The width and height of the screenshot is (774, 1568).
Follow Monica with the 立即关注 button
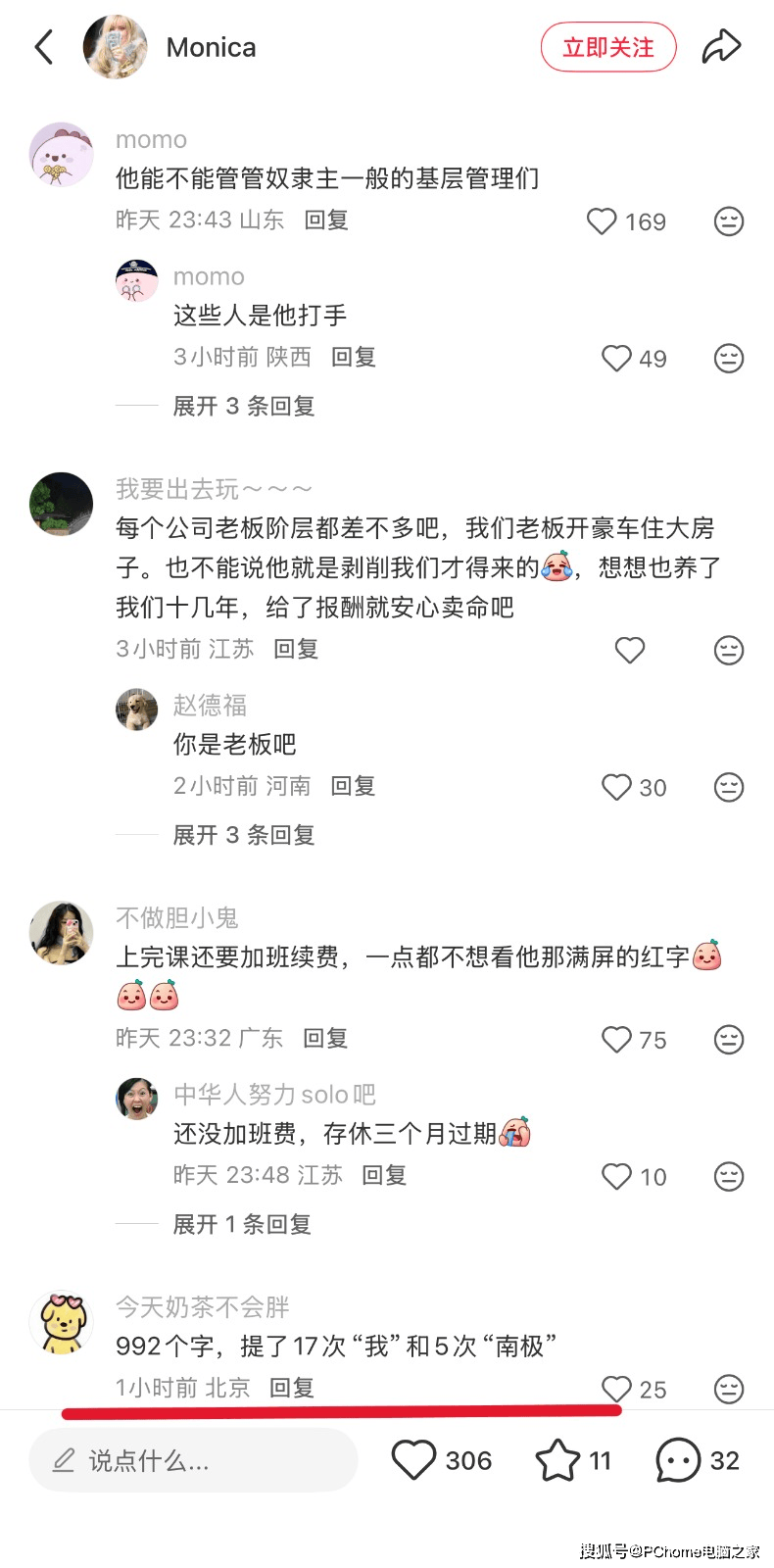pyautogui.click(x=608, y=47)
